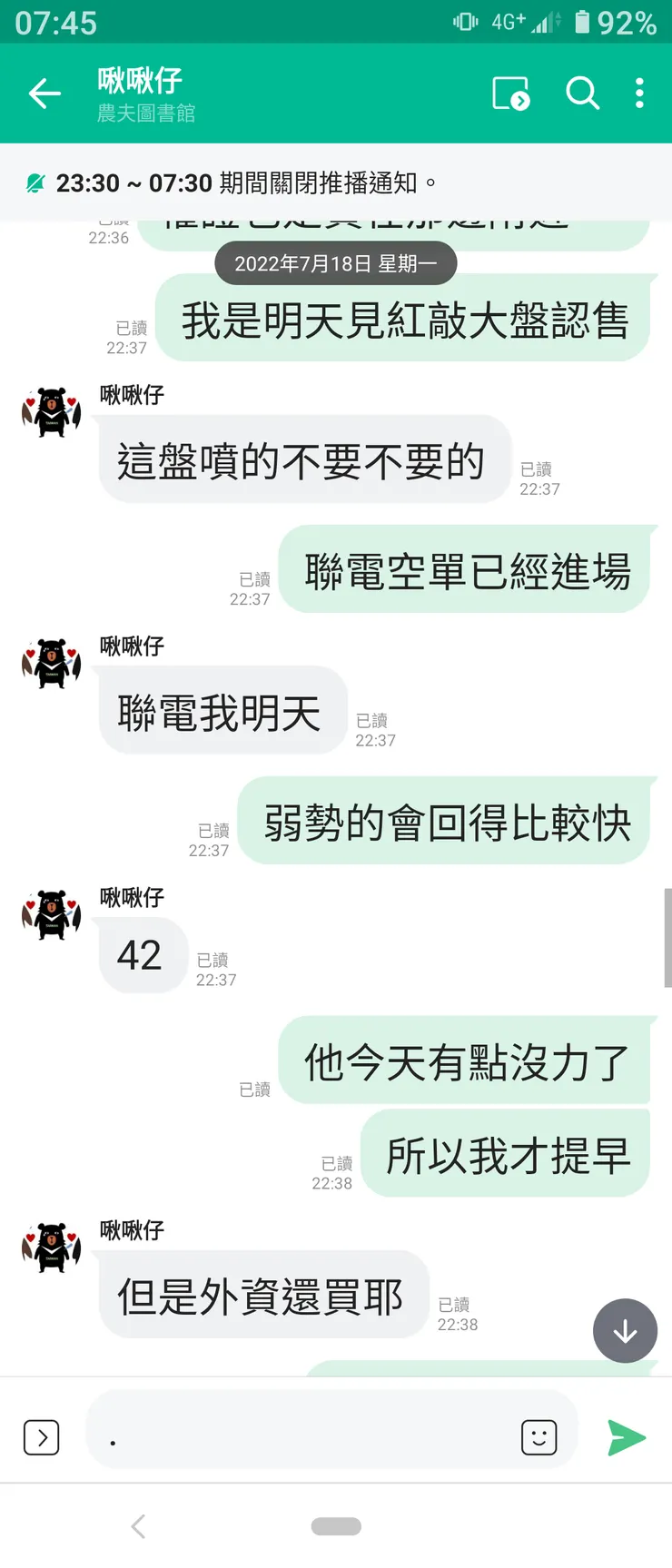The height and width of the screenshot is (1568, 672).
Task: Tap the date header 2022年7月18日
Action: click(335, 262)
